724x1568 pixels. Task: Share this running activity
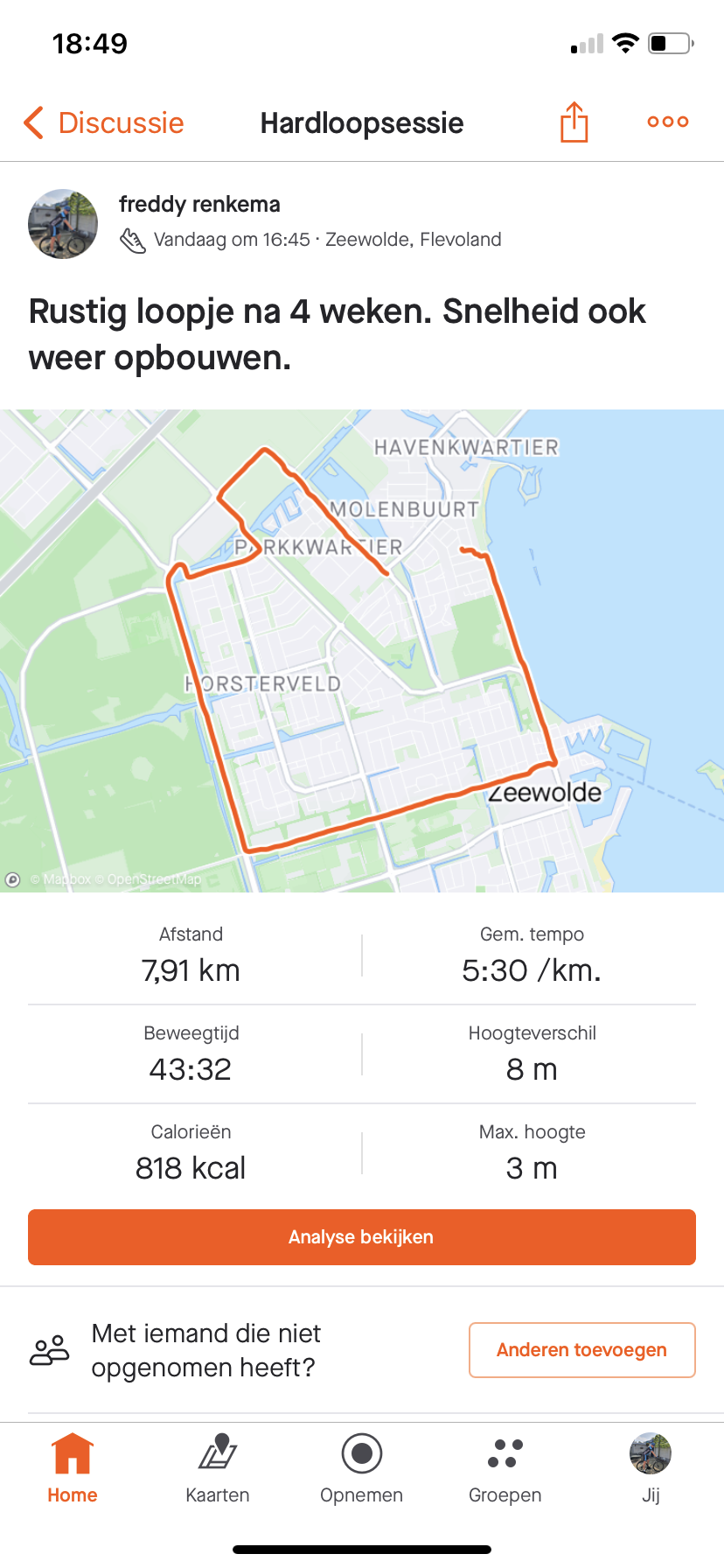(574, 122)
